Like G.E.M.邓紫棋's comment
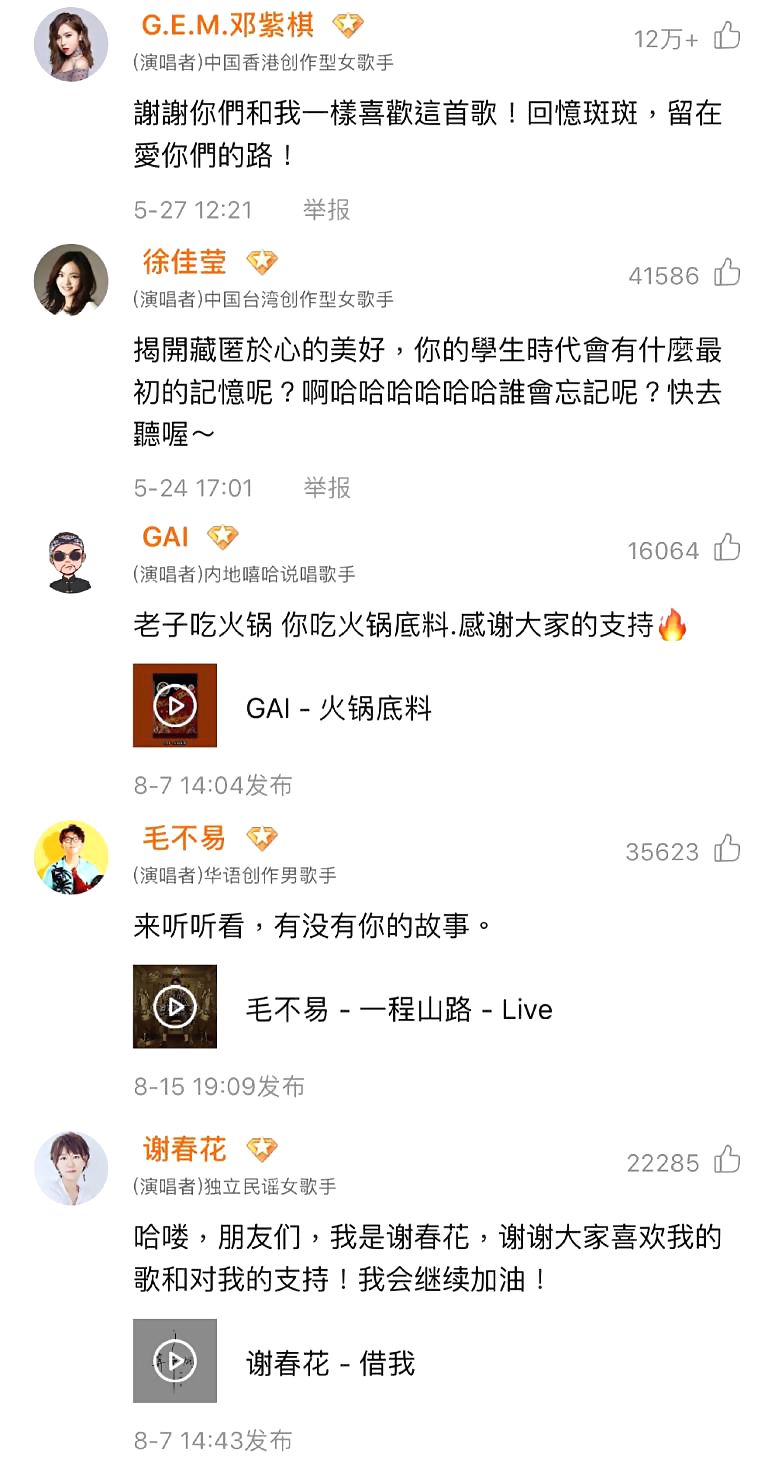Image resolution: width=775 pixels, height=1472 pixels. [727, 37]
